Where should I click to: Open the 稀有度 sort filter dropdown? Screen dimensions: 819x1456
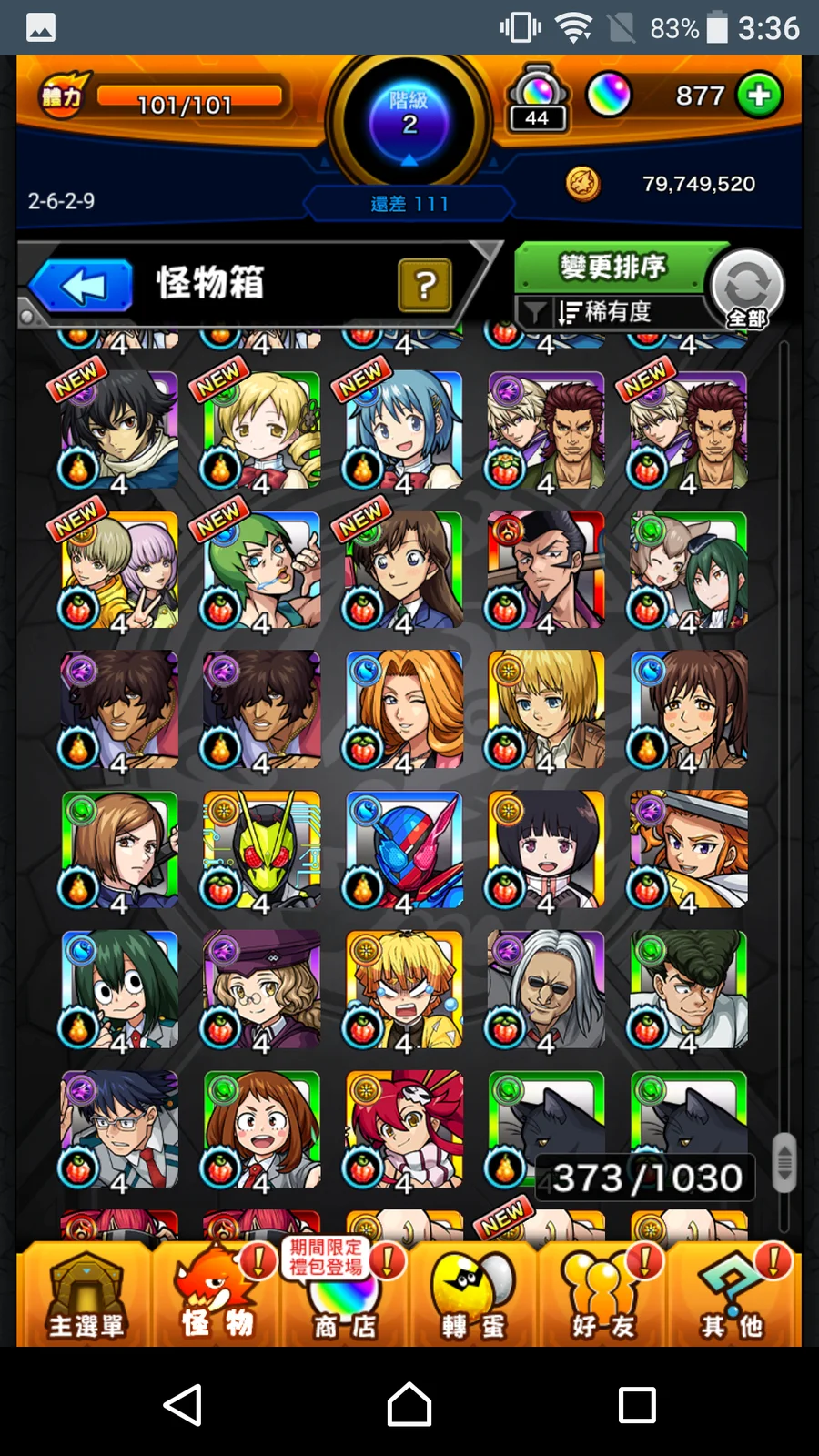[x=605, y=312]
